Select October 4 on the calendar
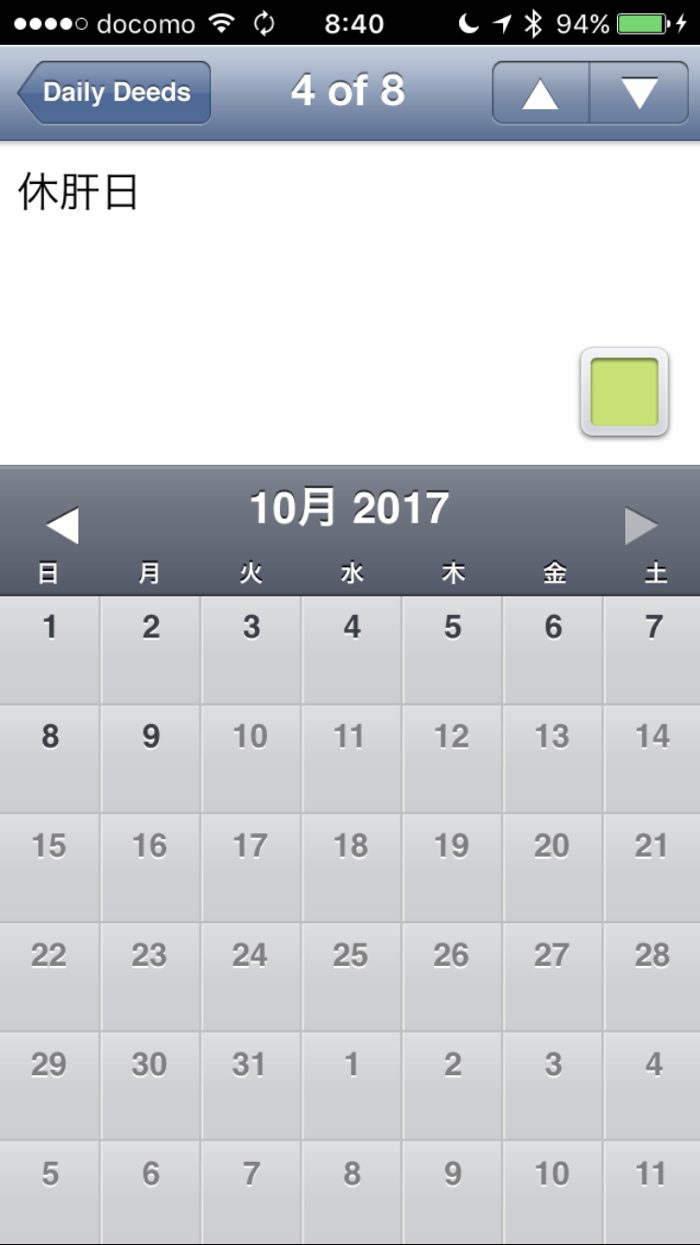The width and height of the screenshot is (700, 1245). [x=352, y=649]
